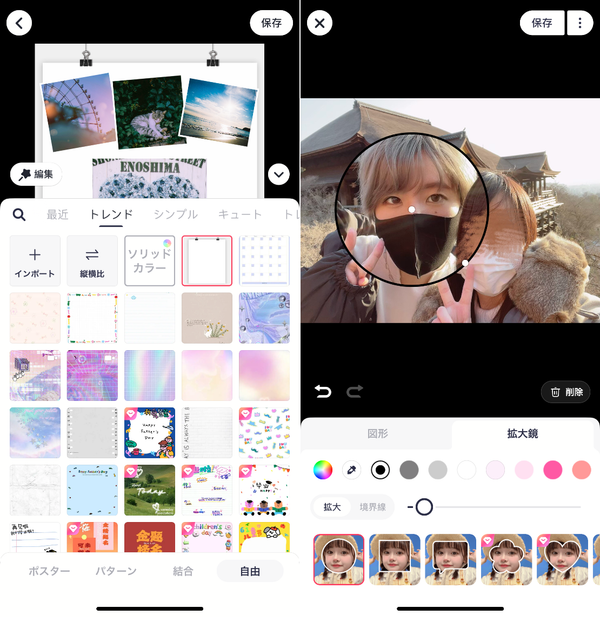This screenshot has width=600, height=617.
Task: Choose the heart-shaped magnifier style
Action: (562, 559)
